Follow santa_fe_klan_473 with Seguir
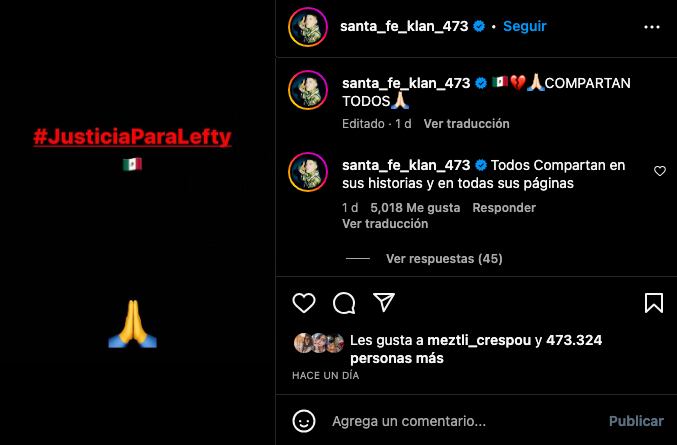The image size is (677, 445). 525,25
